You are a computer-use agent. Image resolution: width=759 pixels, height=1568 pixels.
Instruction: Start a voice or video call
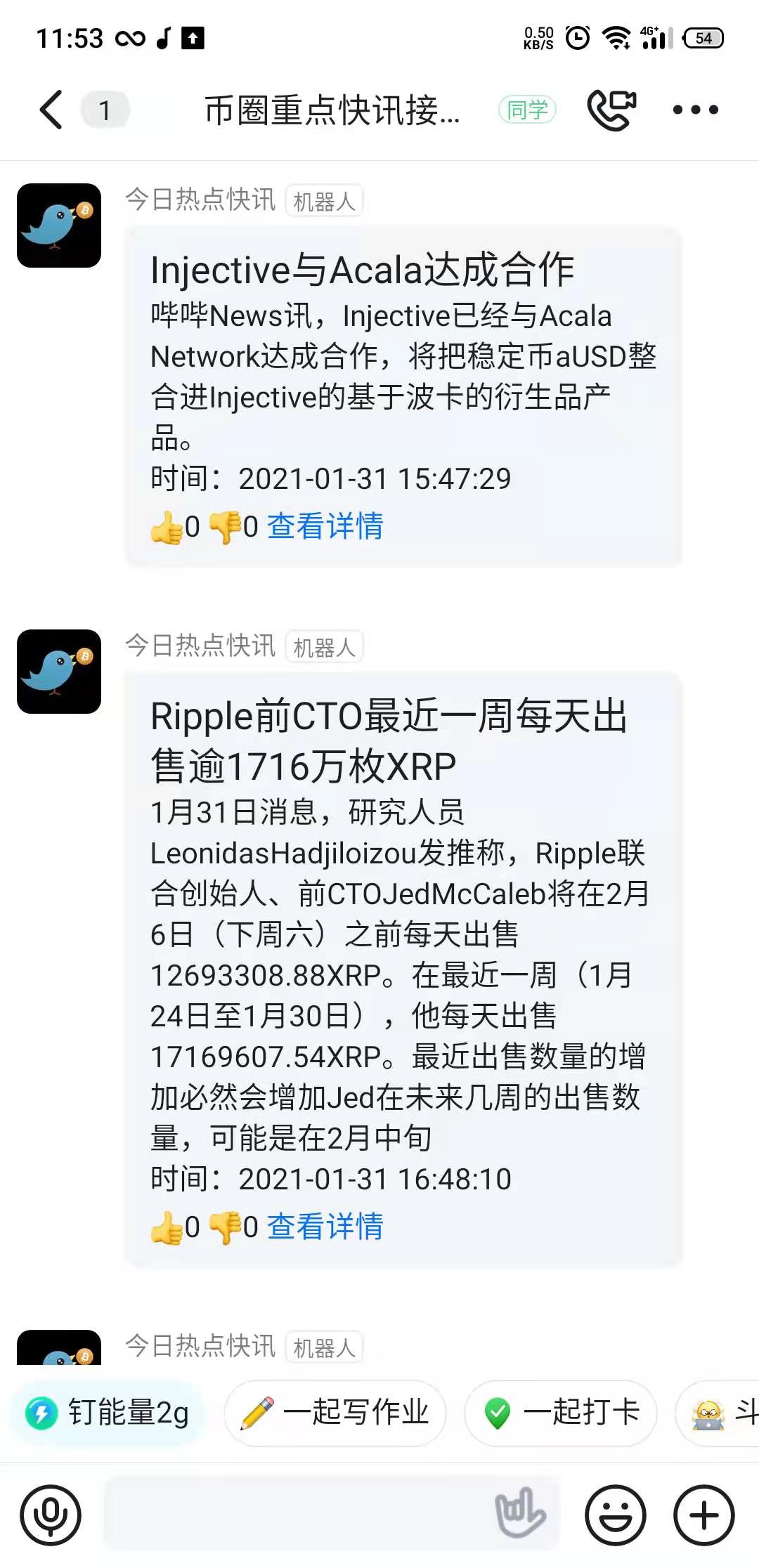(611, 110)
